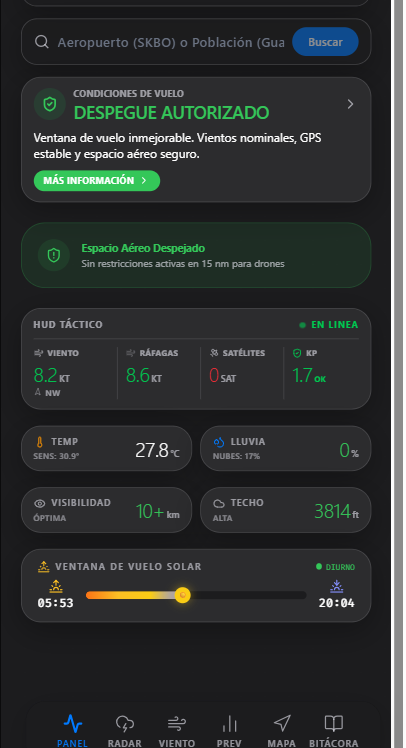Image resolution: width=406 pixels, height=748 pixels.
Task: Go to the Prev tab
Action: coord(229,731)
